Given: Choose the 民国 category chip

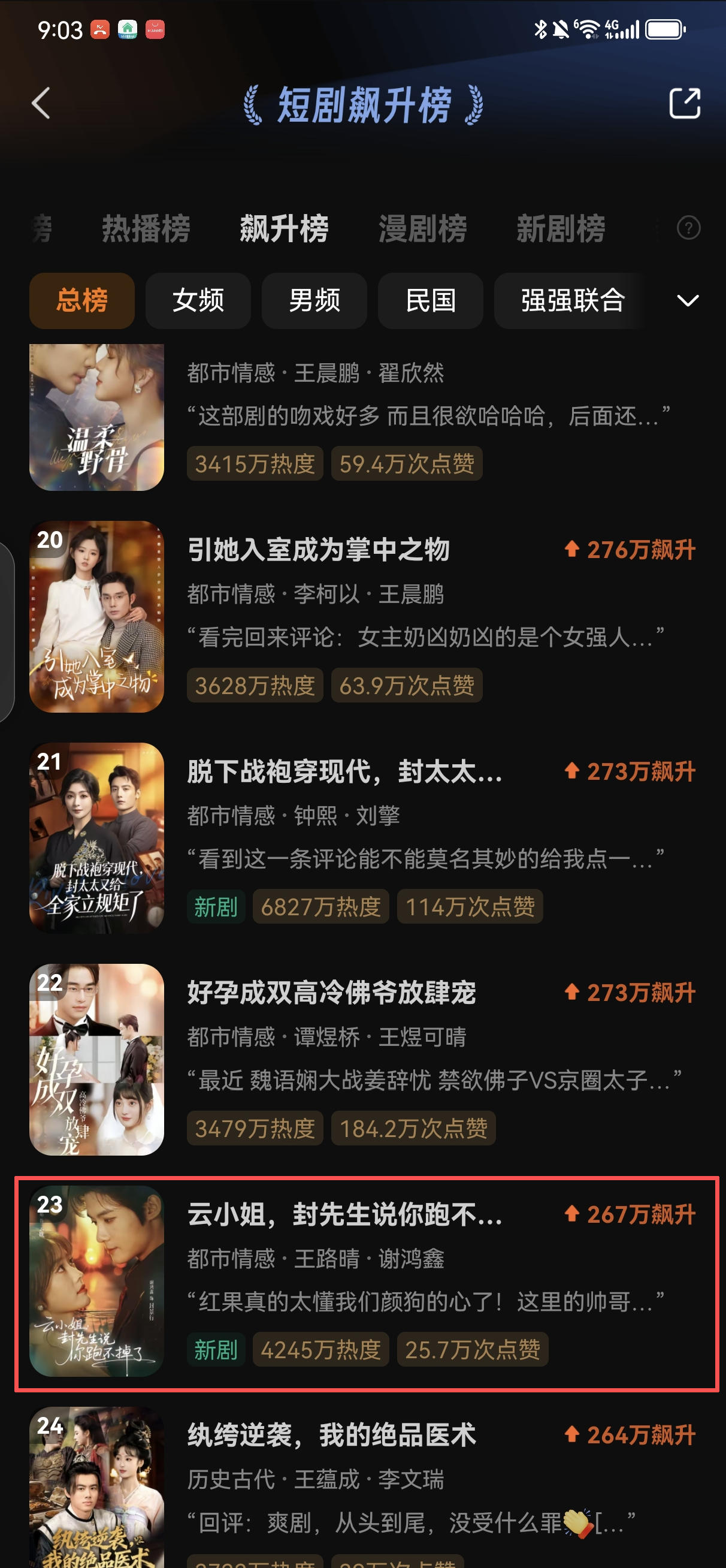Looking at the screenshot, I should click(430, 301).
